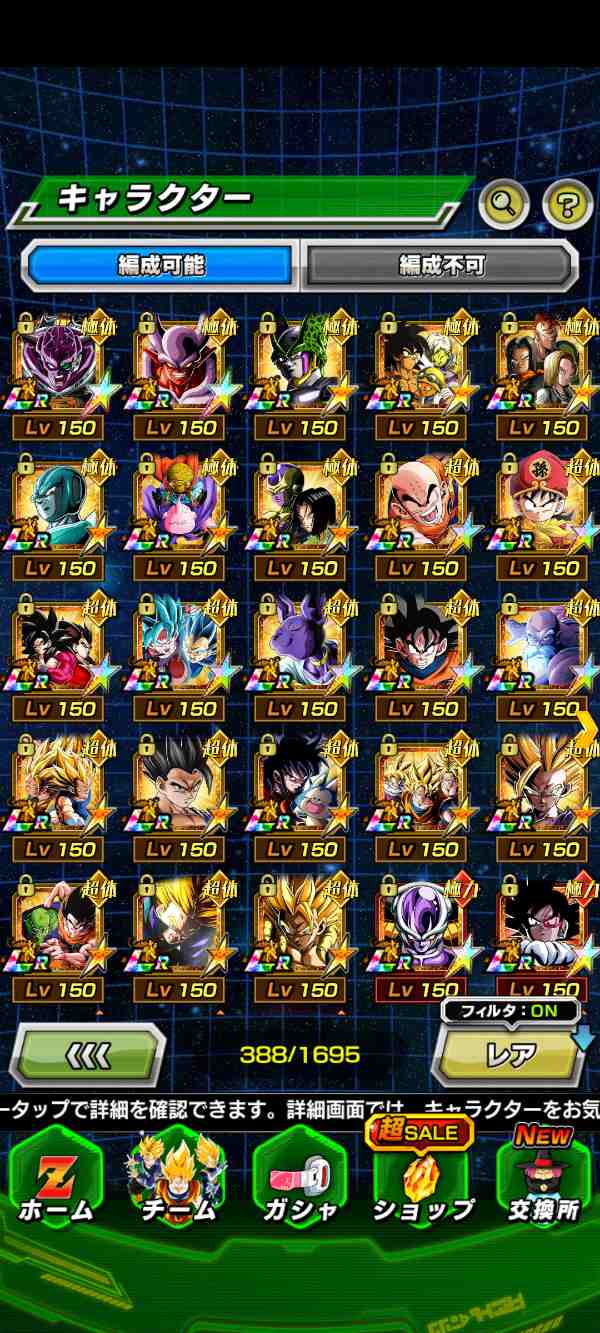Open the 交換所 exchange menu
600x1333 pixels.
pos(543,1180)
